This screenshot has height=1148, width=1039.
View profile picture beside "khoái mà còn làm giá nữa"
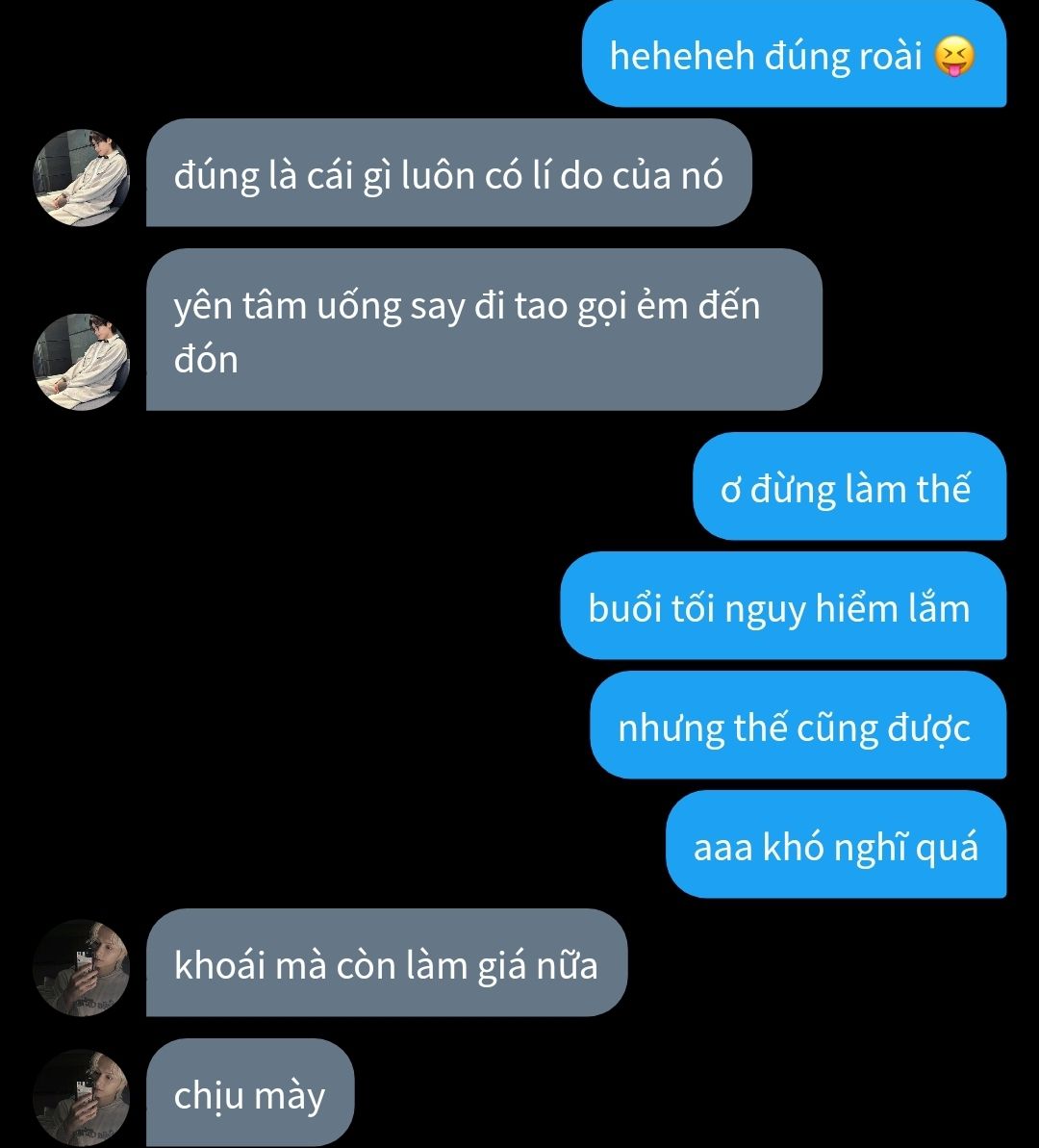point(82,967)
